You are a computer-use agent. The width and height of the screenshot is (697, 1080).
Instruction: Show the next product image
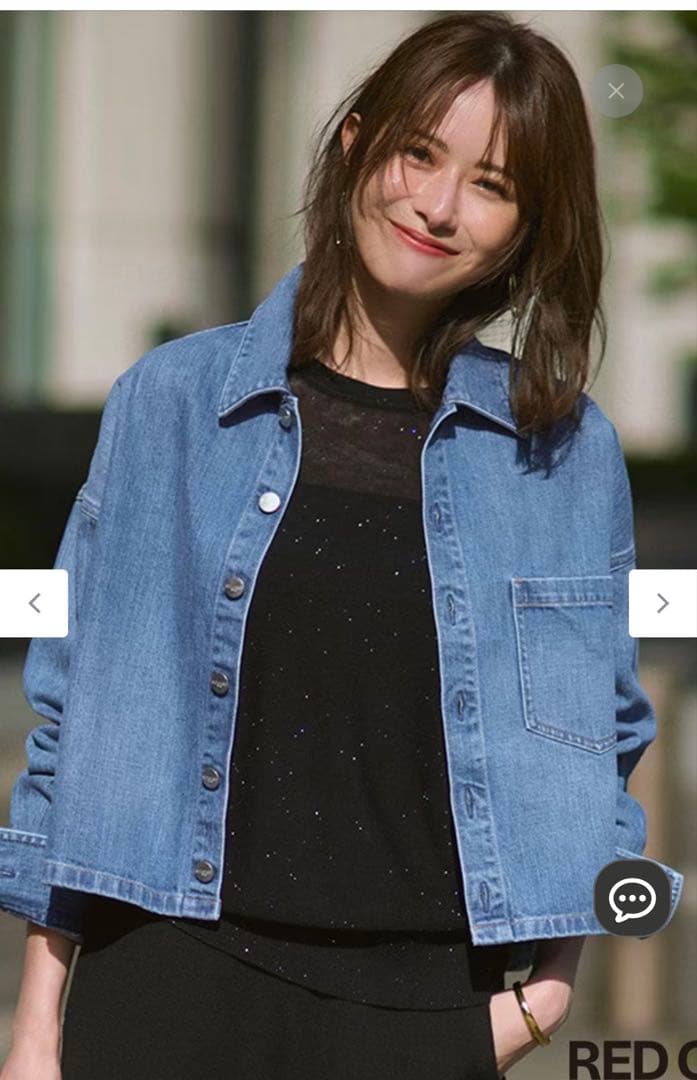662,603
